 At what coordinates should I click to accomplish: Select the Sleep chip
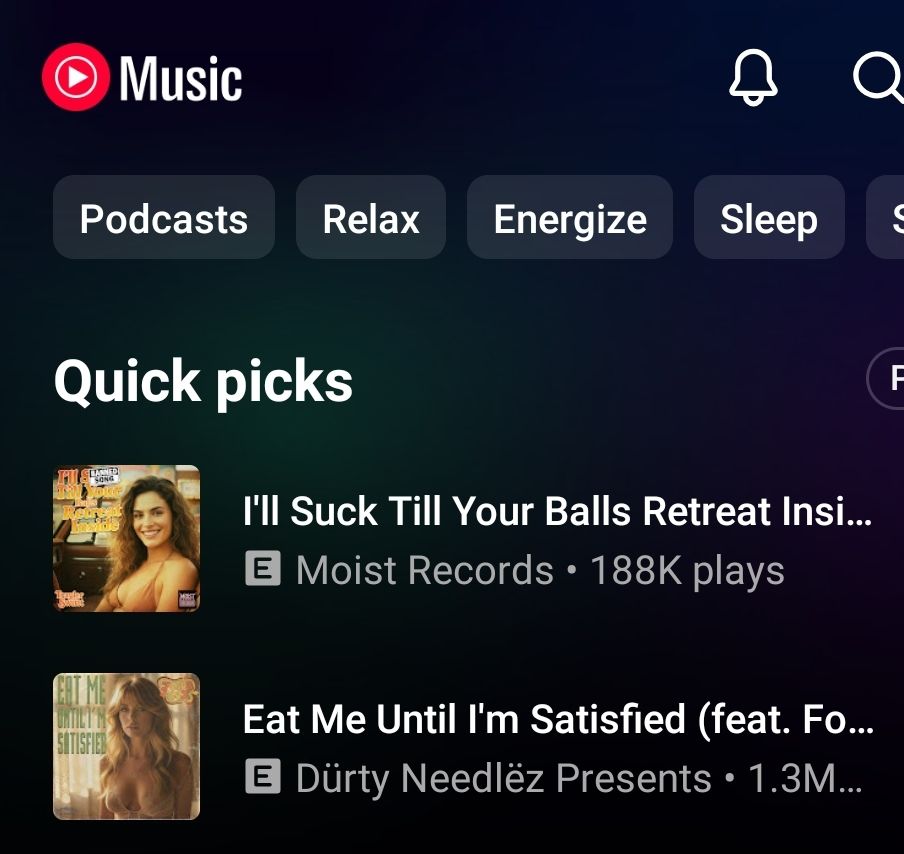pyautogui.click(x=768, y=218)
